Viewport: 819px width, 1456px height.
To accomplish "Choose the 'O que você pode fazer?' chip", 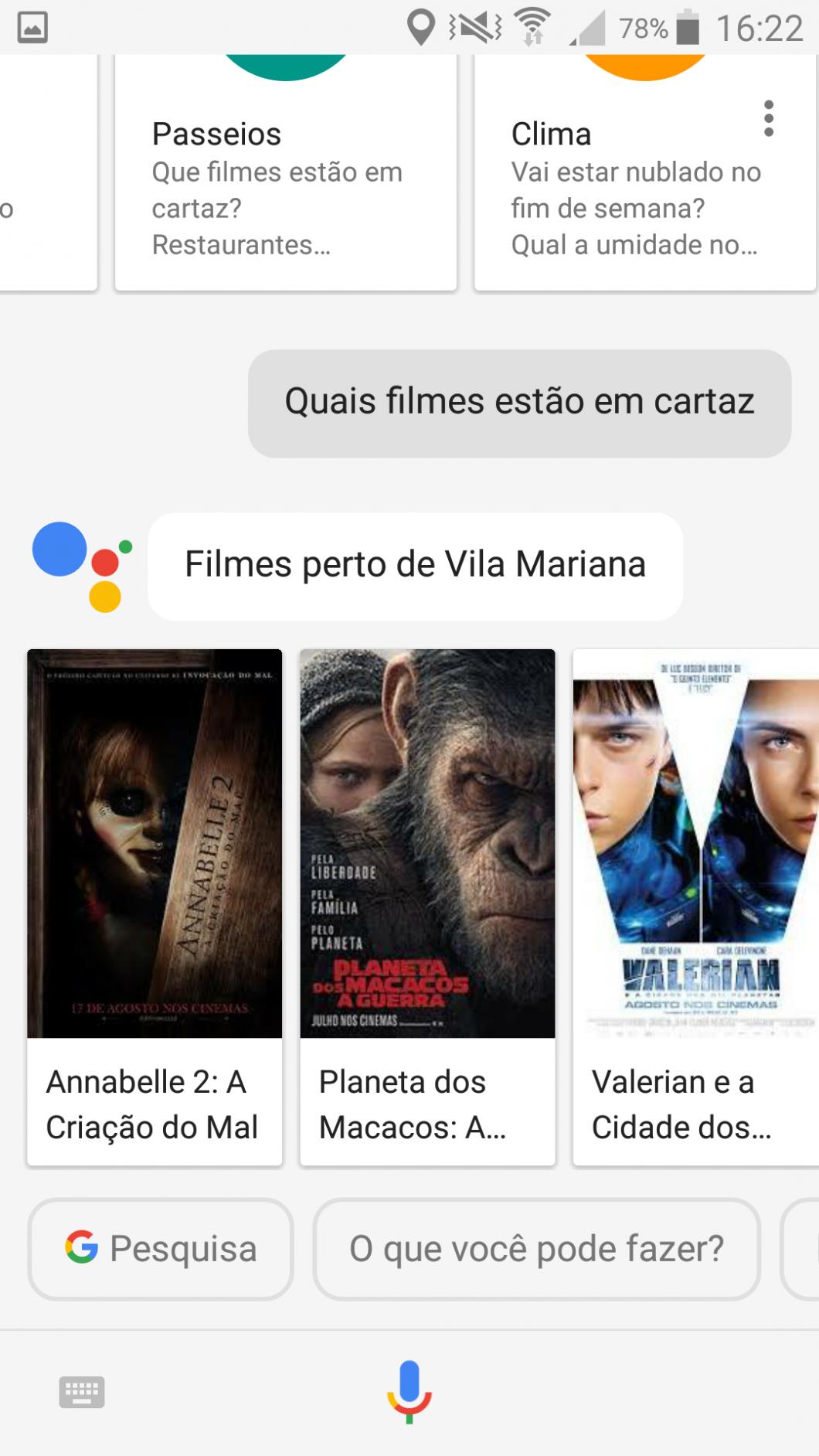I will click(536, 1249).
